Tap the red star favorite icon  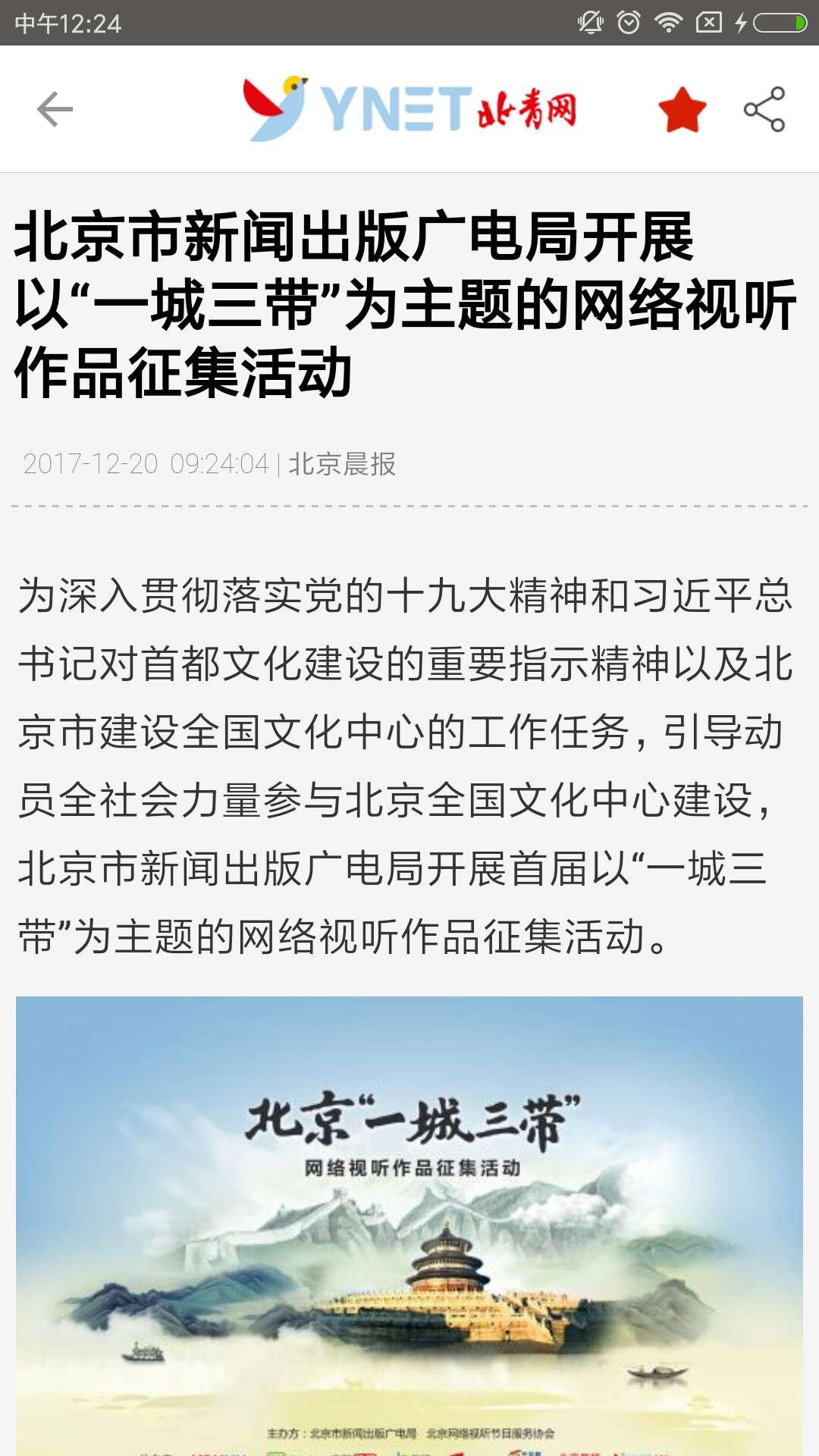pos(682,110)
